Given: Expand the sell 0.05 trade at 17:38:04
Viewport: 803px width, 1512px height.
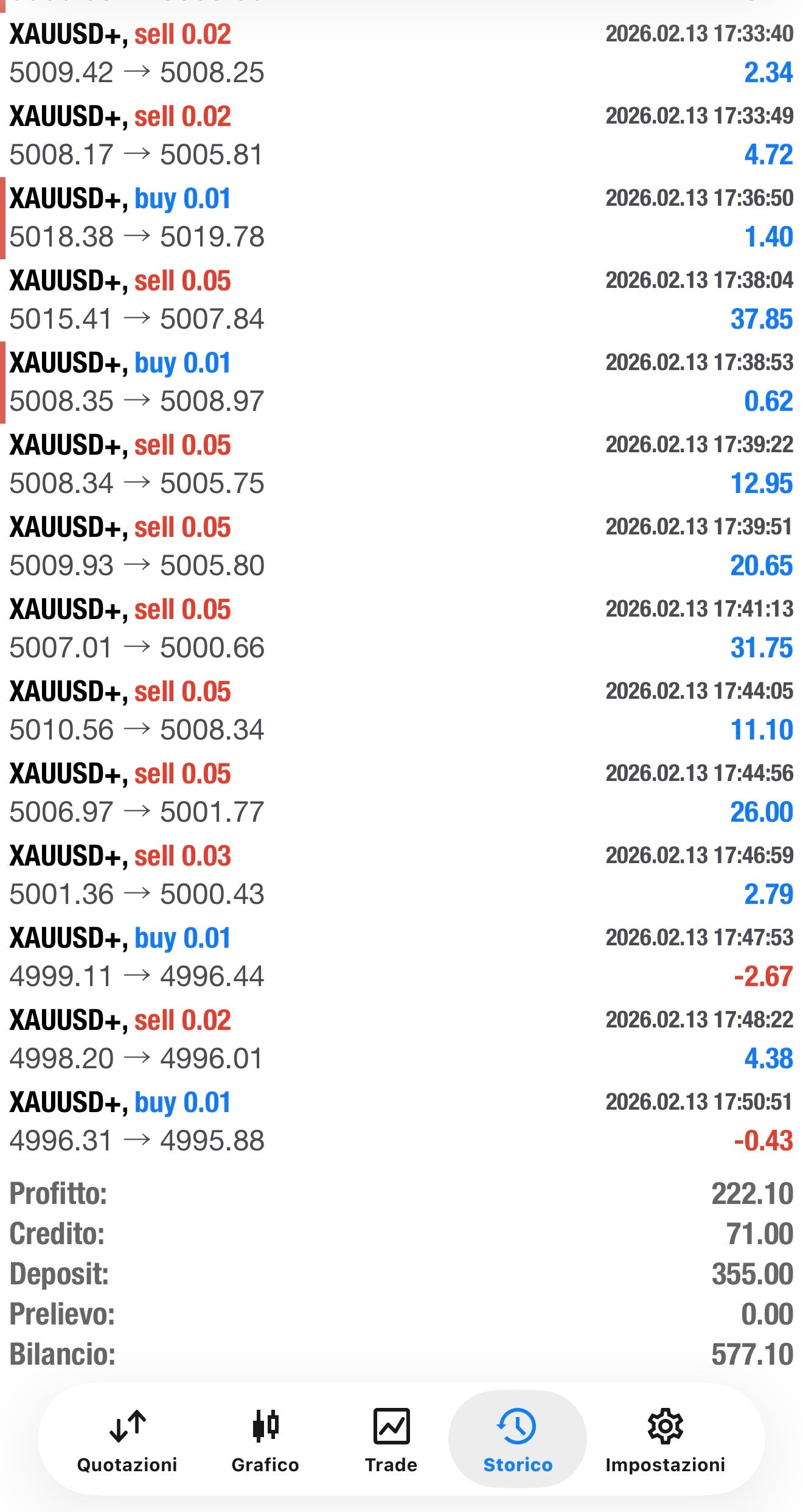Looking at the screenshot, I should pyautogui.click(x=401, y=299).
